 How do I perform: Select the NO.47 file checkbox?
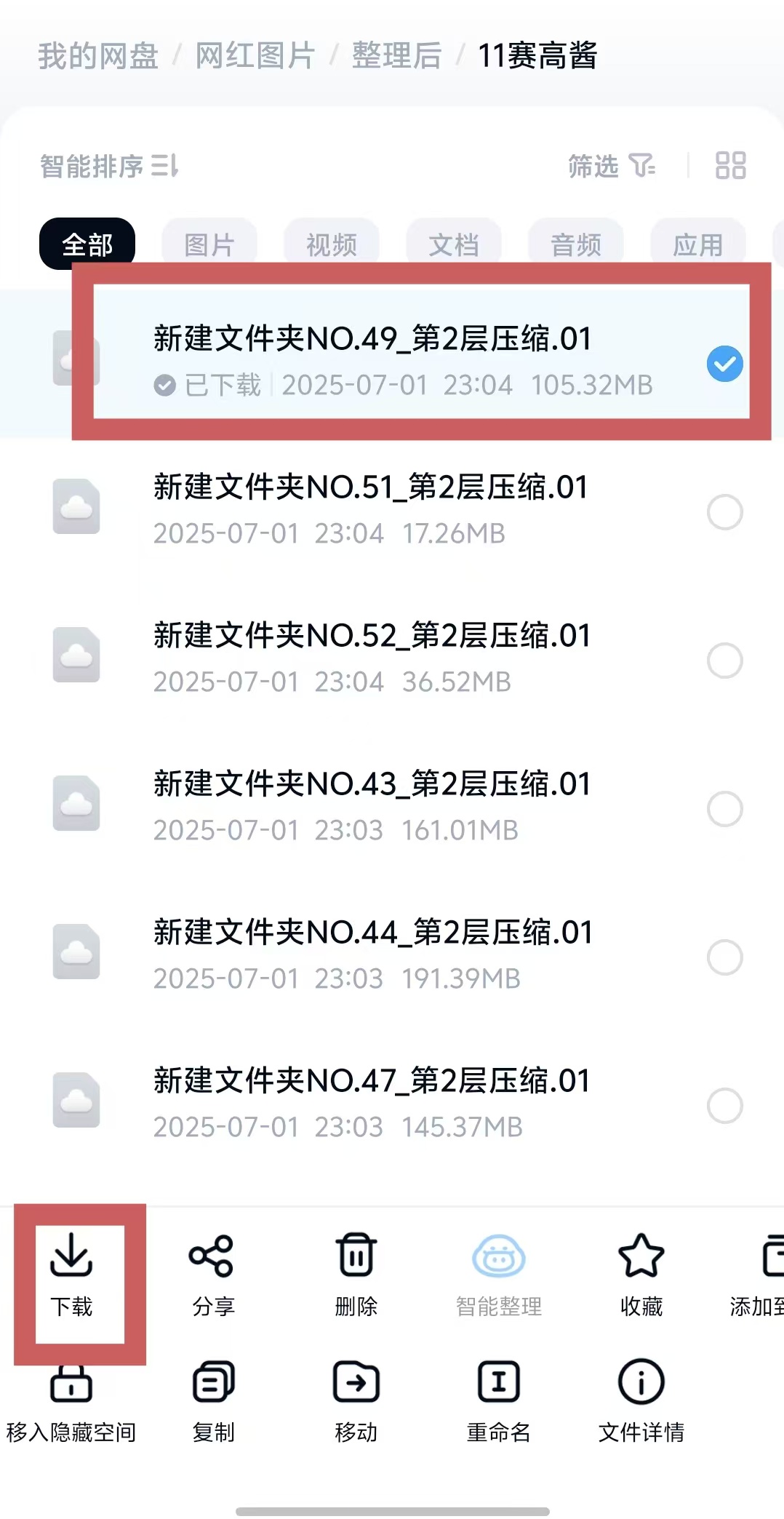[x=724, y=1106]
